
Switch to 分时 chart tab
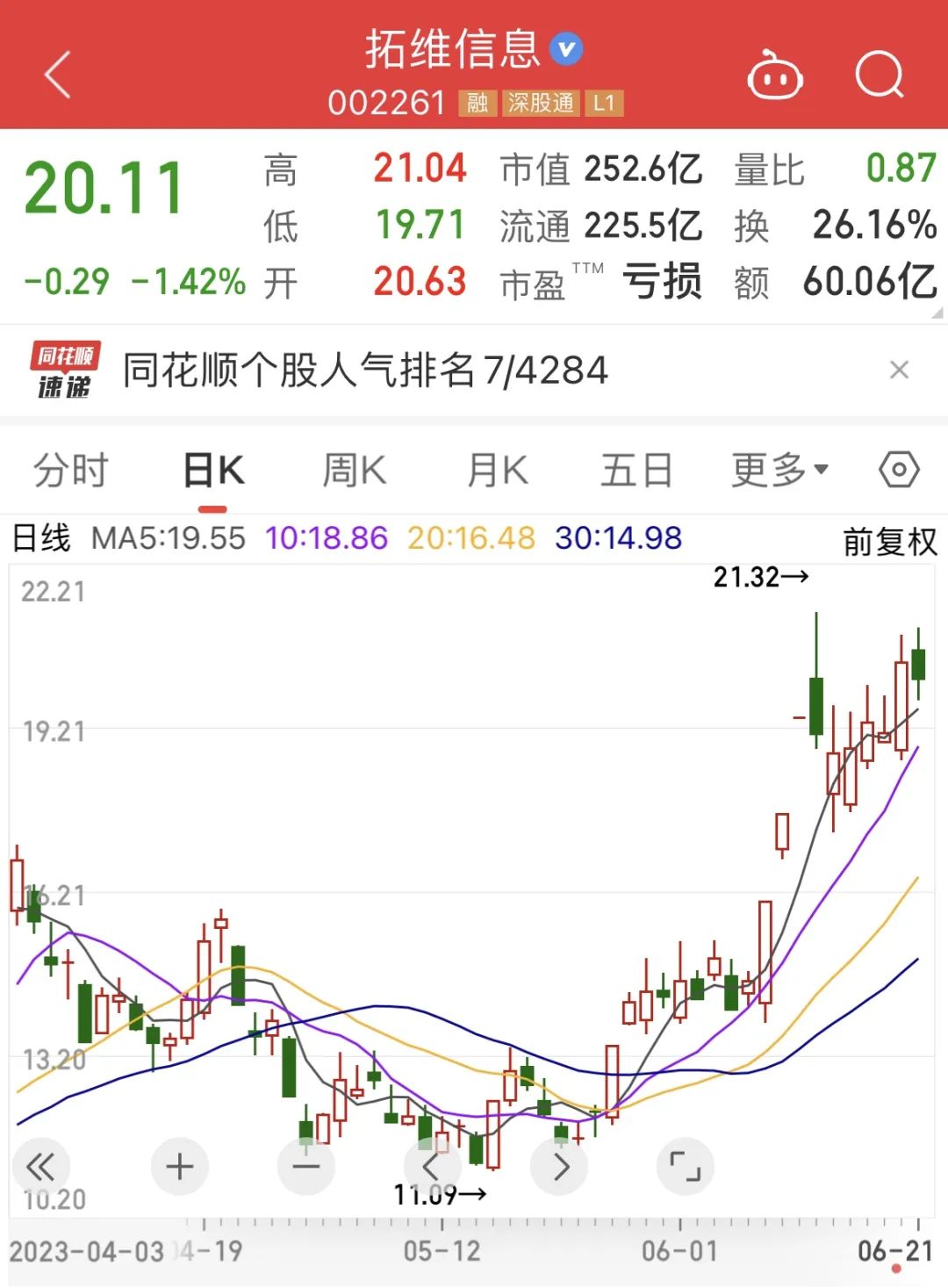pos(70,471)
